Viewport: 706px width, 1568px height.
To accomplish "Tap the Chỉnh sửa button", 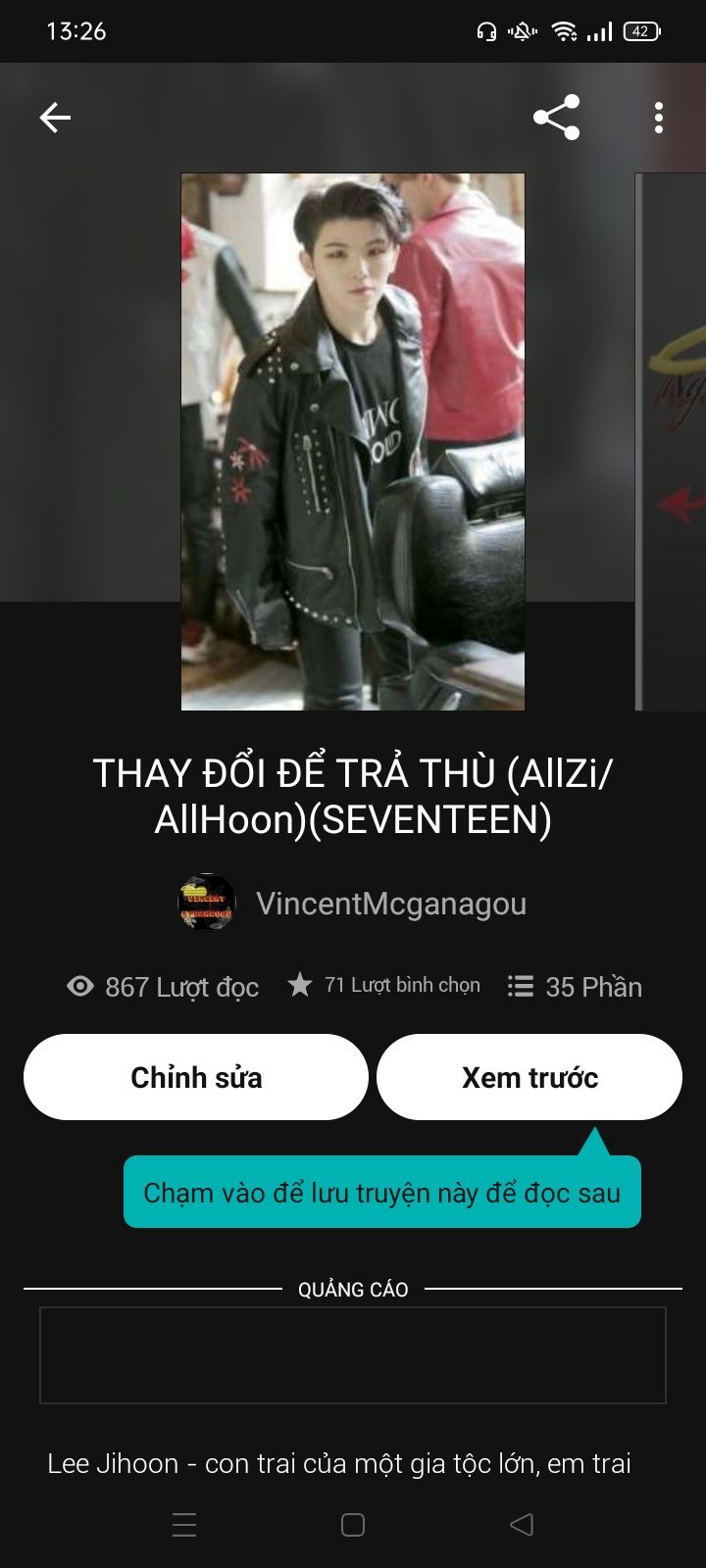I will tap(196, 1077).
